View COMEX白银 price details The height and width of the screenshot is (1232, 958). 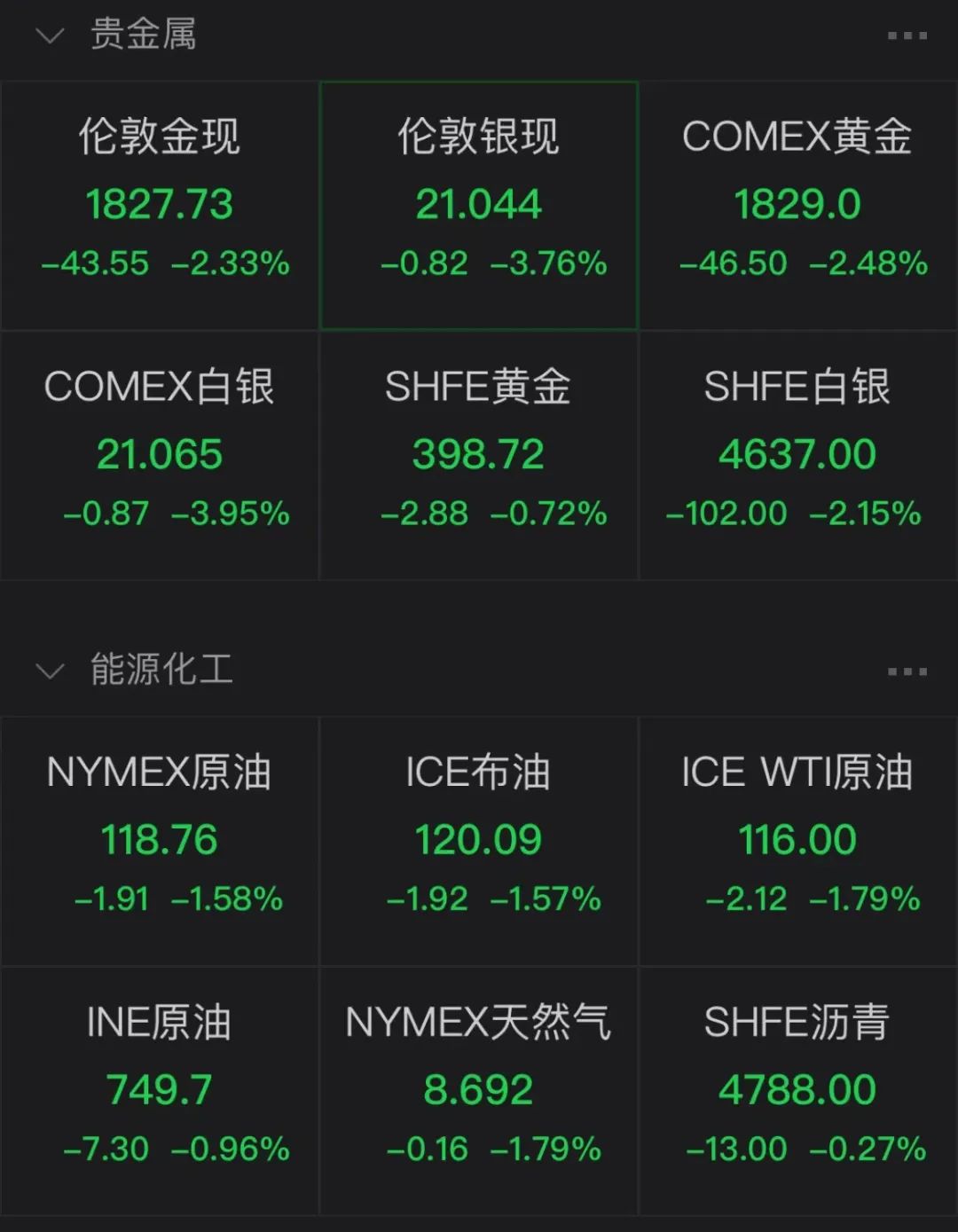160,452
